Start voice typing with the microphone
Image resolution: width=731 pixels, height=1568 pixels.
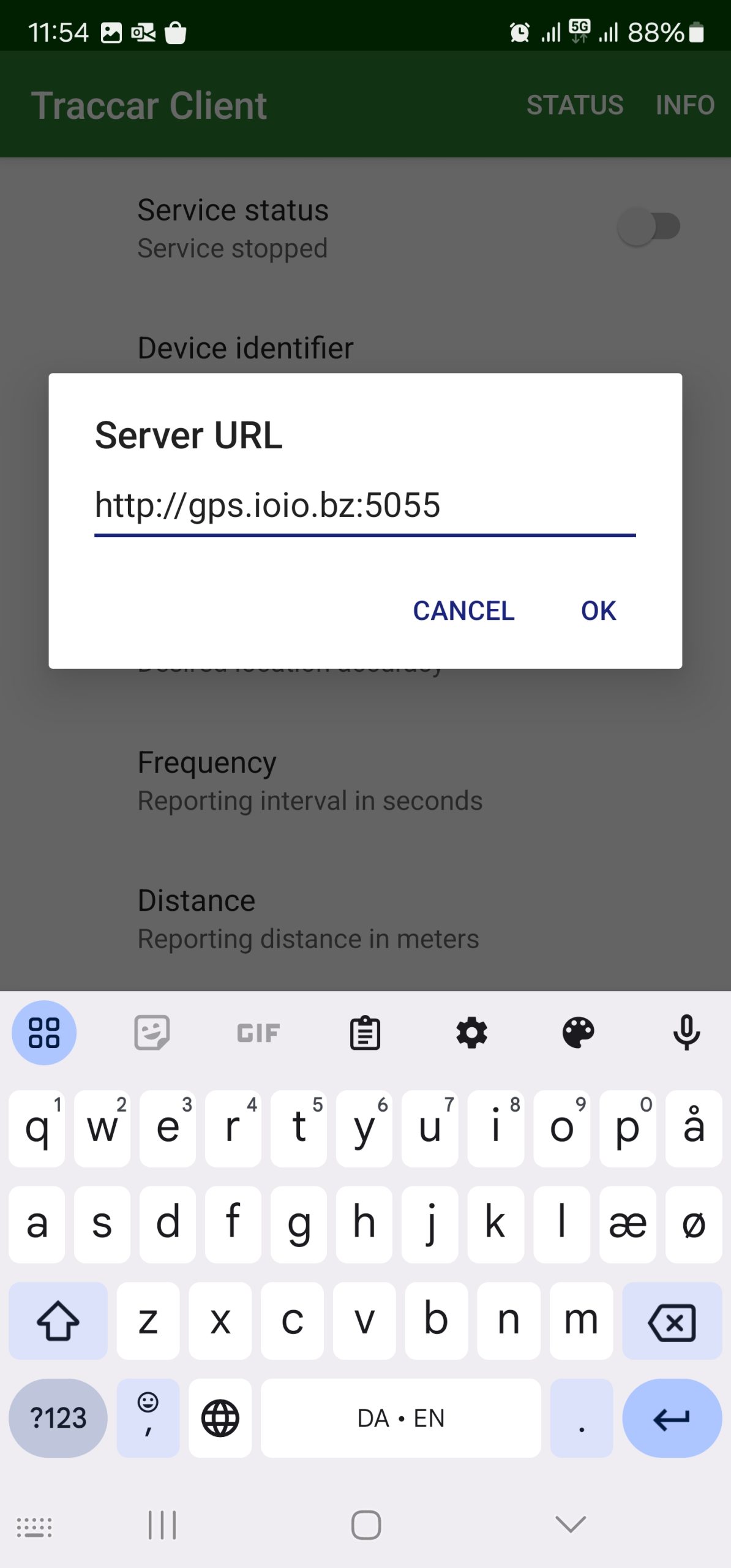click(686, 1033)
